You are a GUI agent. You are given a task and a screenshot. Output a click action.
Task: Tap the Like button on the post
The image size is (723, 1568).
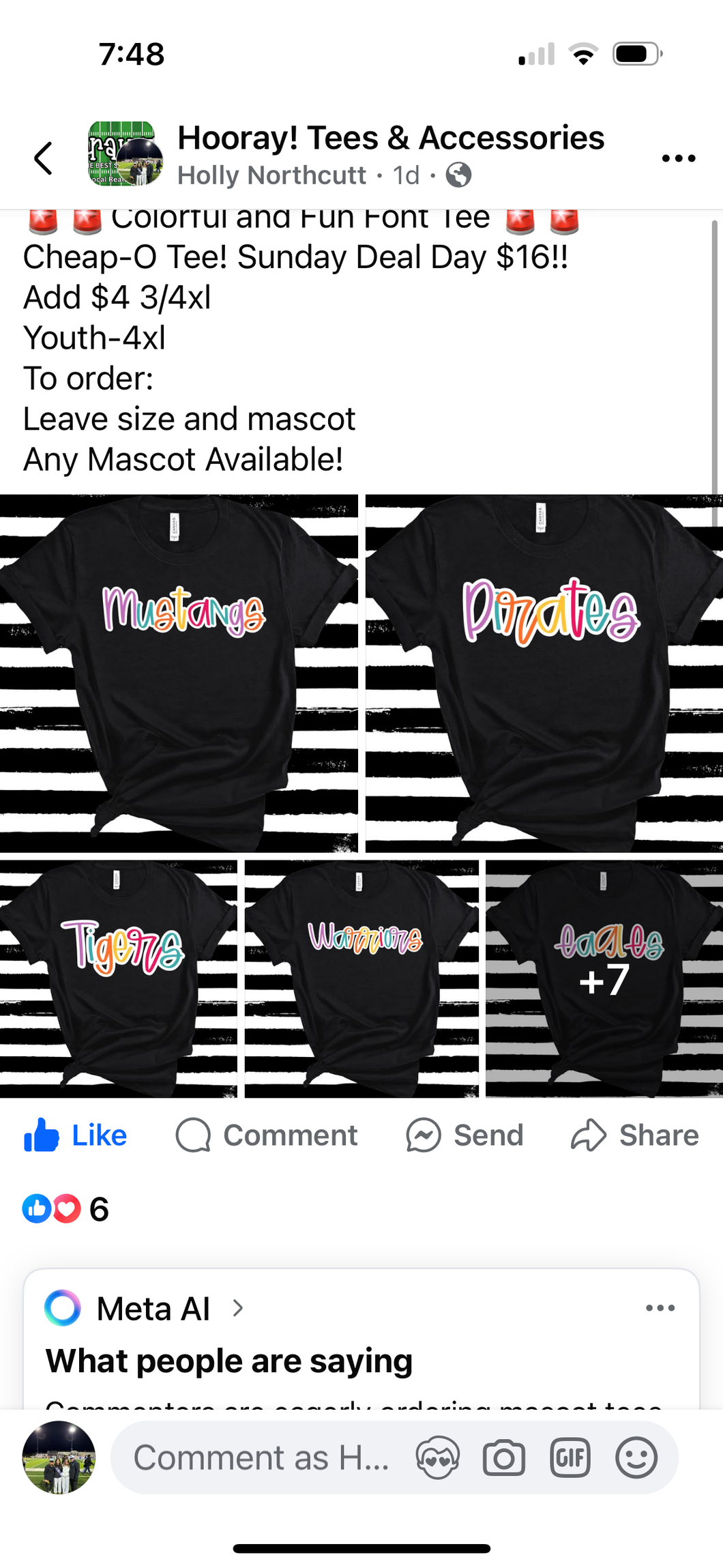tap(75, 1135)
